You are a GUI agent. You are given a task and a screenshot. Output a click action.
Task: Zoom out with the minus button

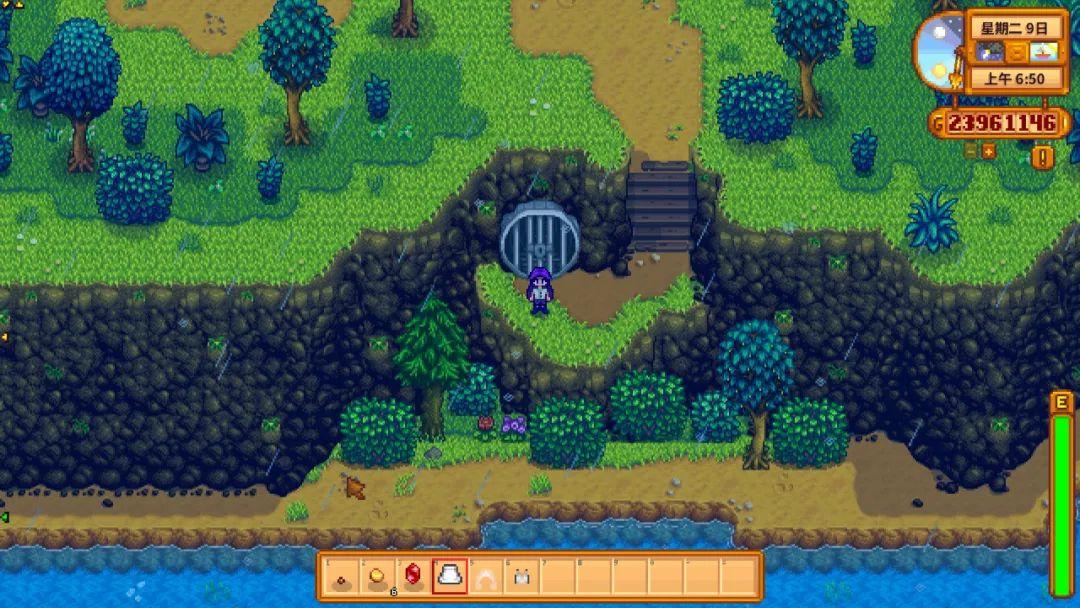click(970, 152)
